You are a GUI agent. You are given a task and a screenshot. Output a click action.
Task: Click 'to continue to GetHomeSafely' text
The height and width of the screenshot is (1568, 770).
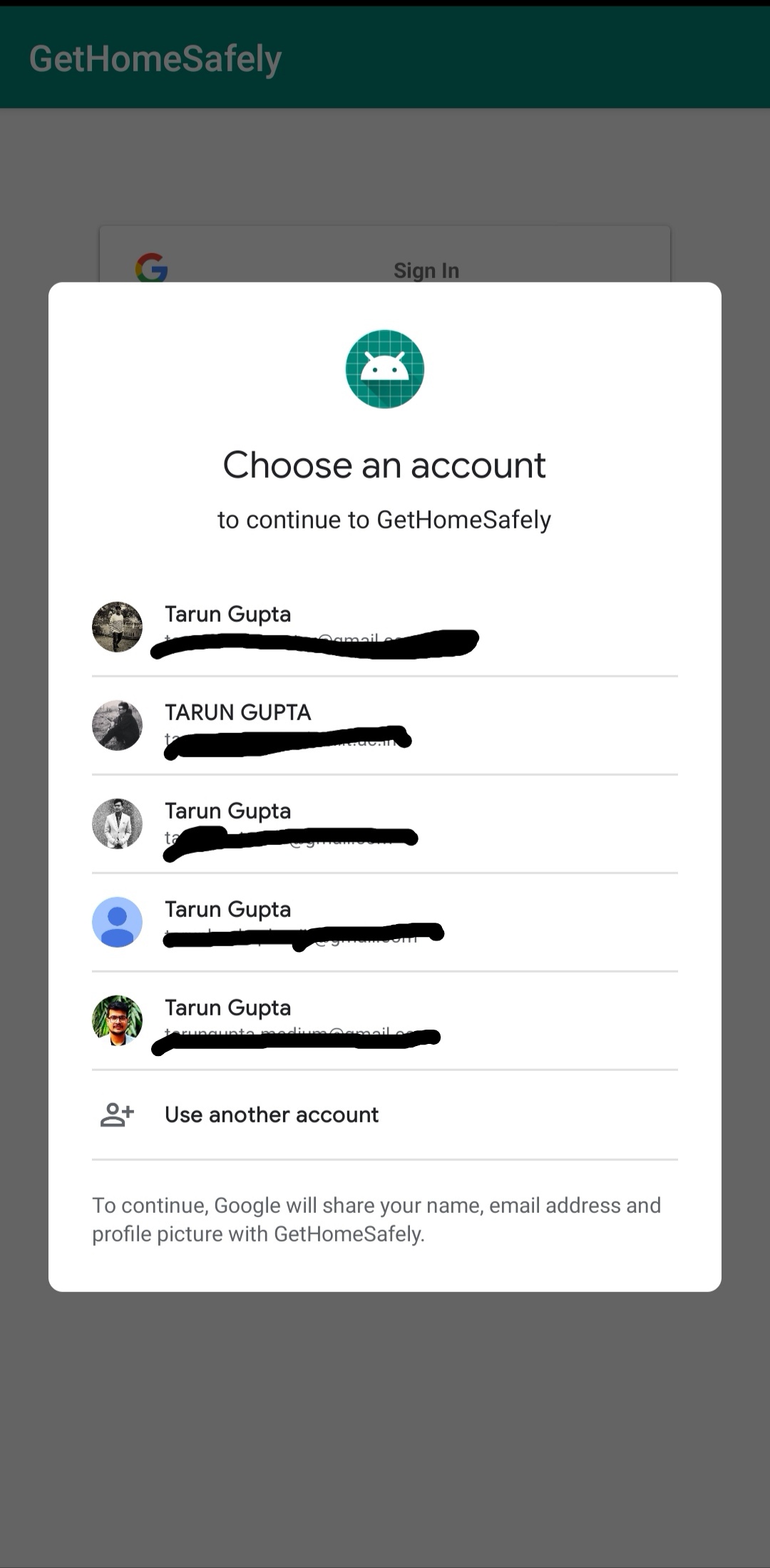(385, 519)
